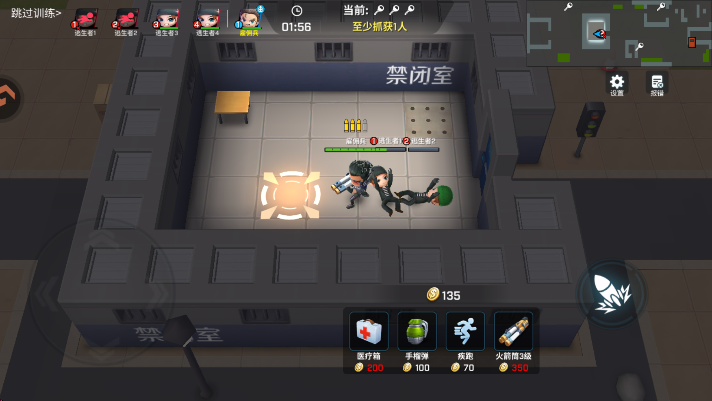Select the 逃生者1 player avatar
The image size is (712, 401).
coord(86,19)
